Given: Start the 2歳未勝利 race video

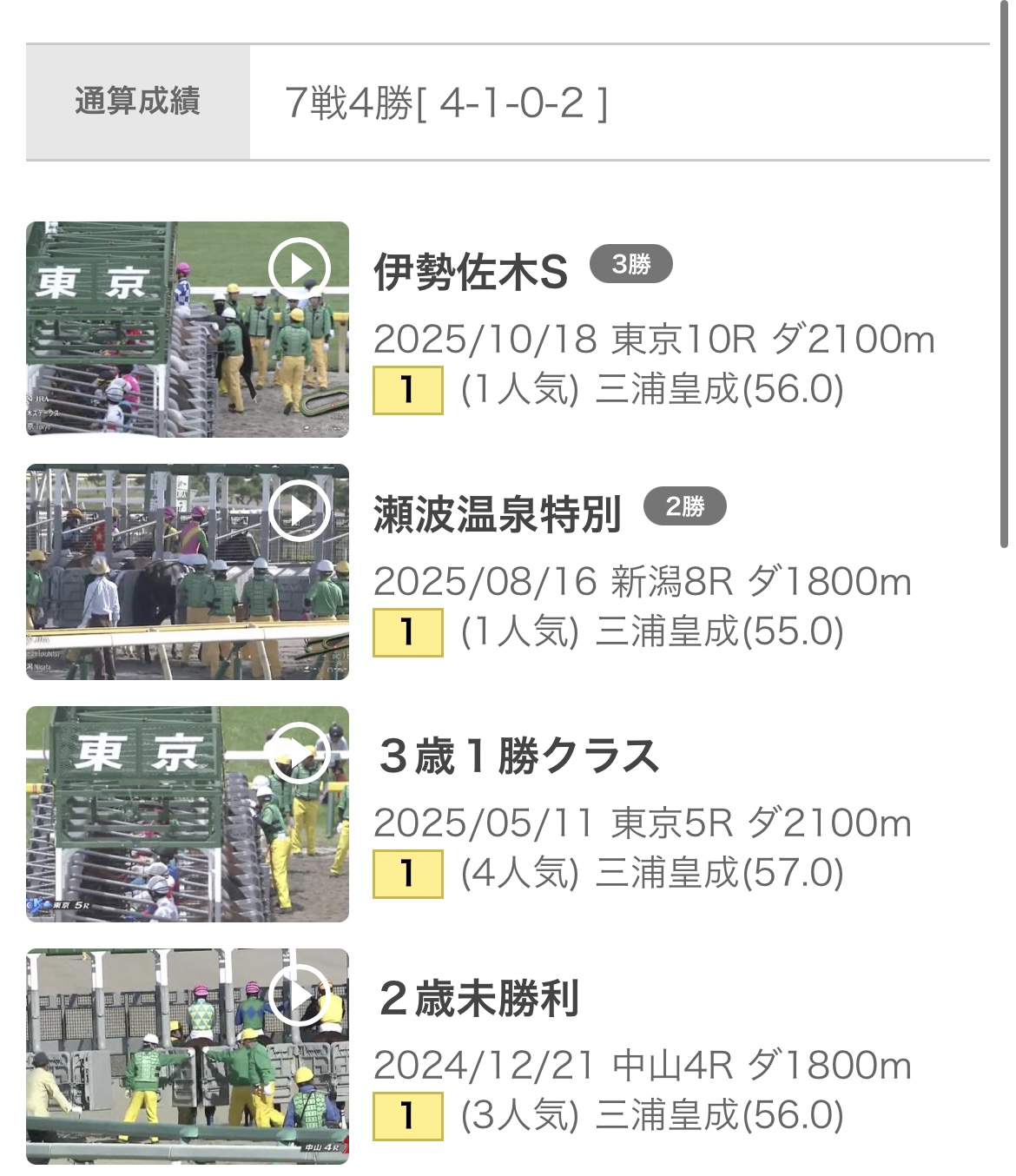Looking at the screenshot, I should pyautogui.click(x=300, y=995).
